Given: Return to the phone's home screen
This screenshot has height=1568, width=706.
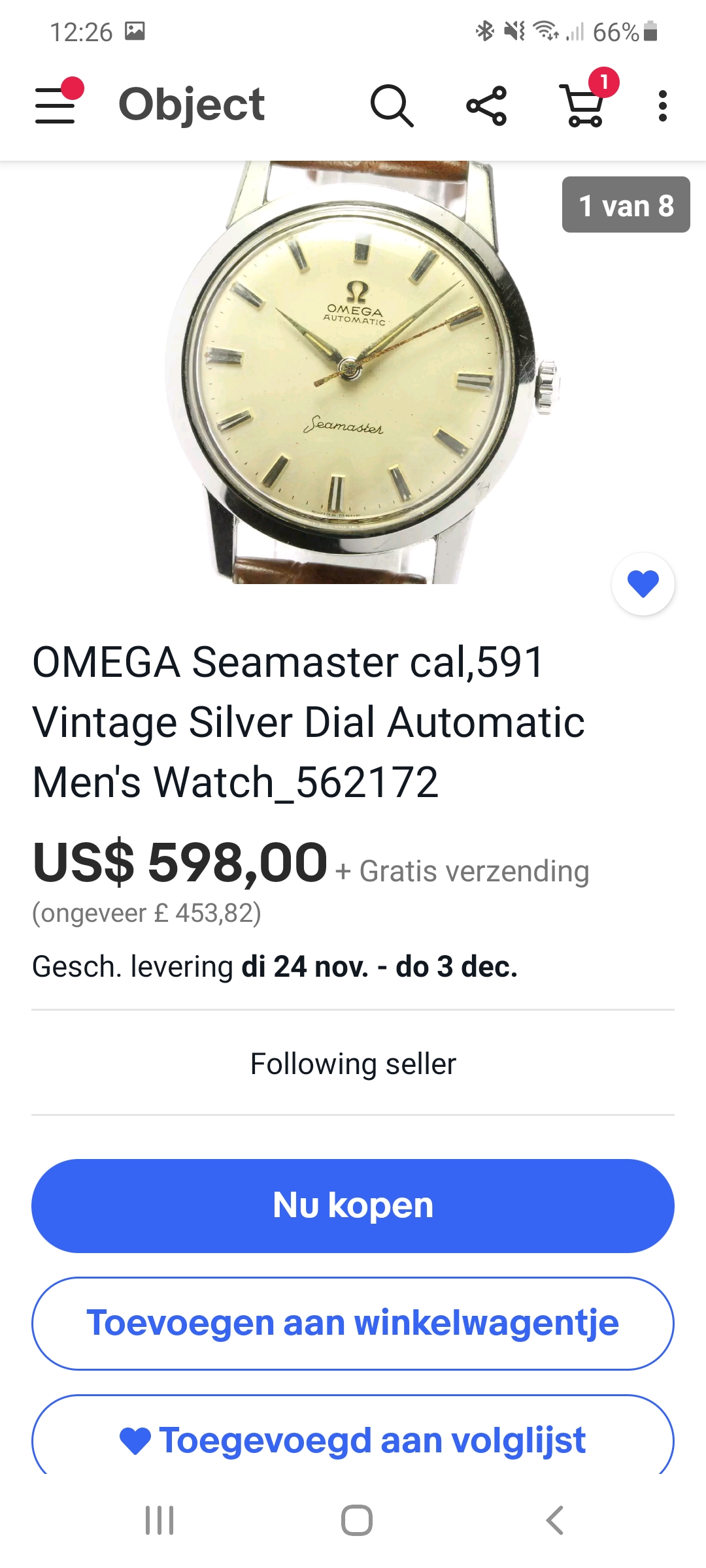Looking at the screenshot, I should tap(357, 1520).
